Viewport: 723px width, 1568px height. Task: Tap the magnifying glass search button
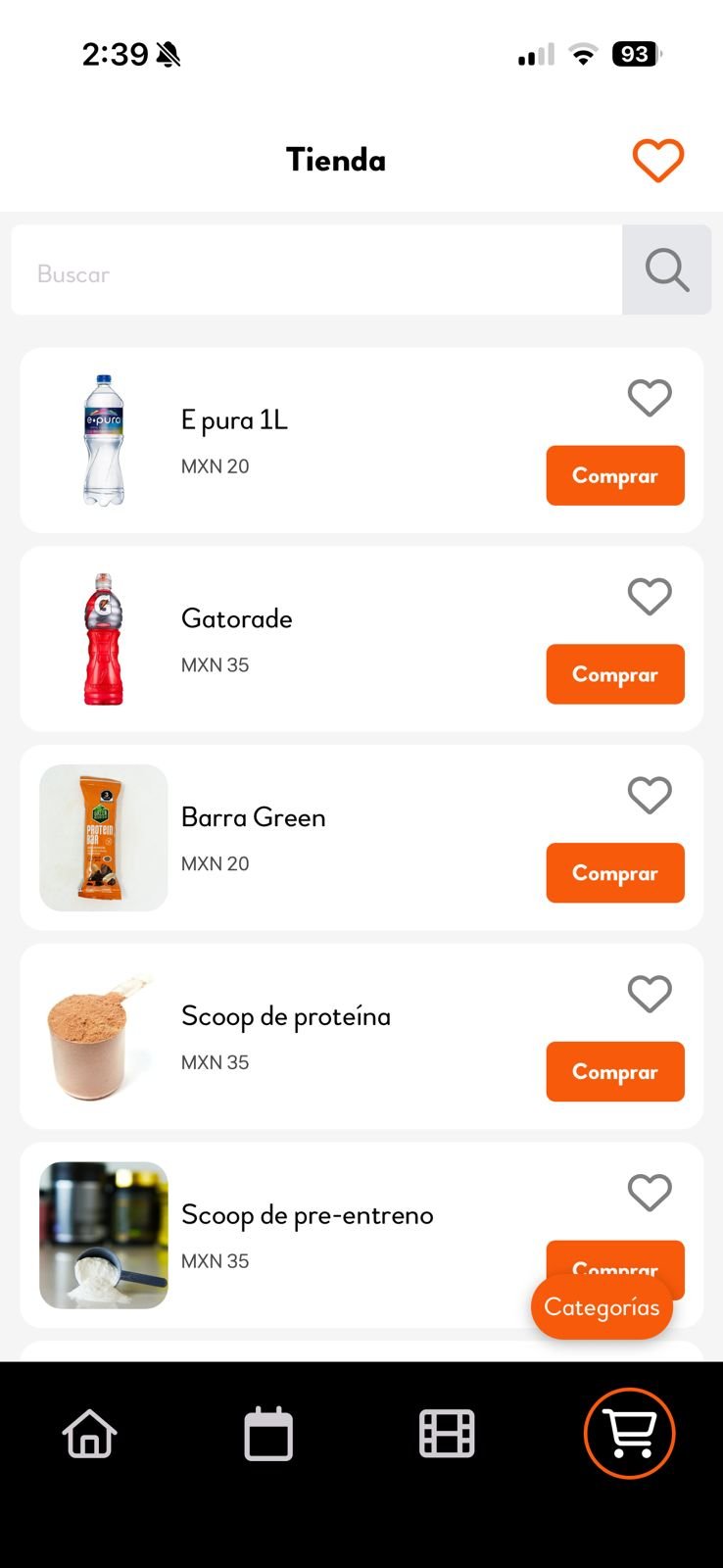[x=667, y=270]
